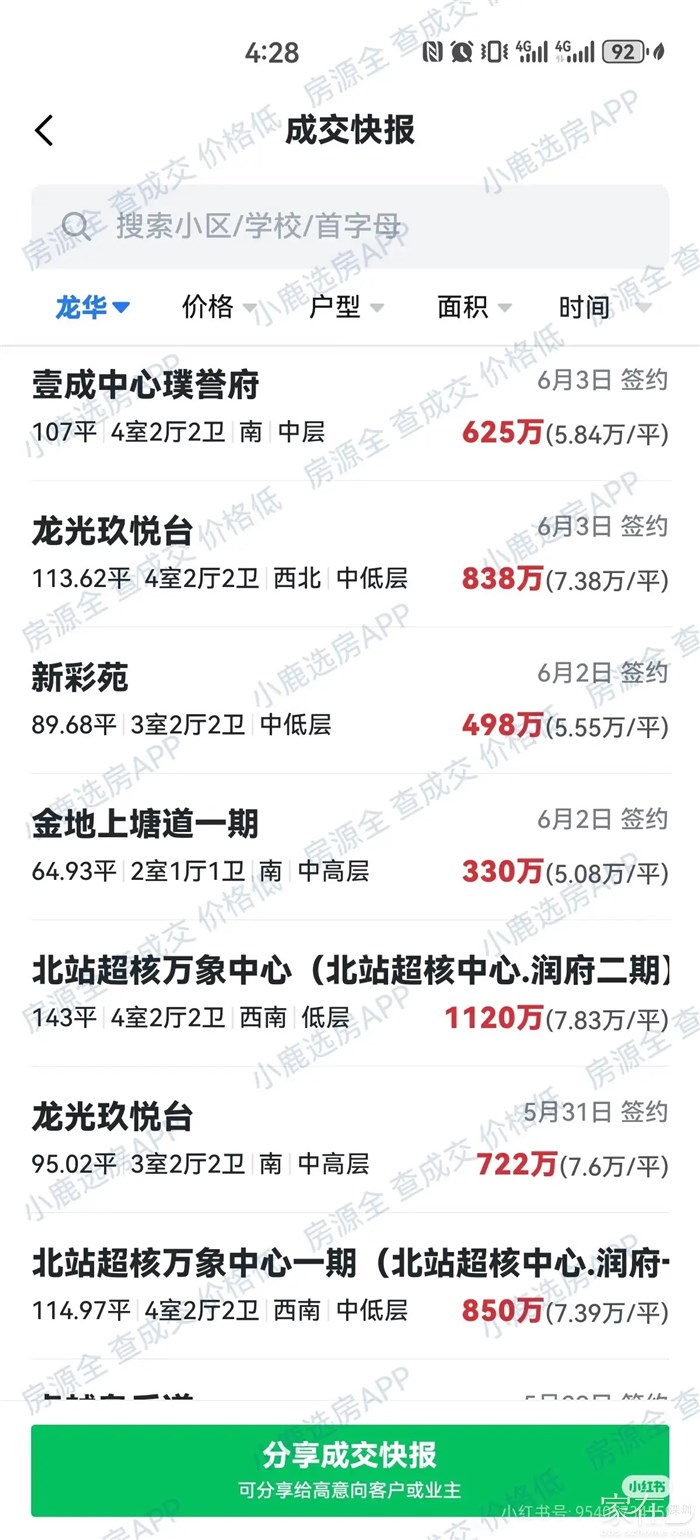This screenshot has width=700, height=1540.
Task: View 龙光玖悦台 838万 transaction details
Action: pos(350,554)
